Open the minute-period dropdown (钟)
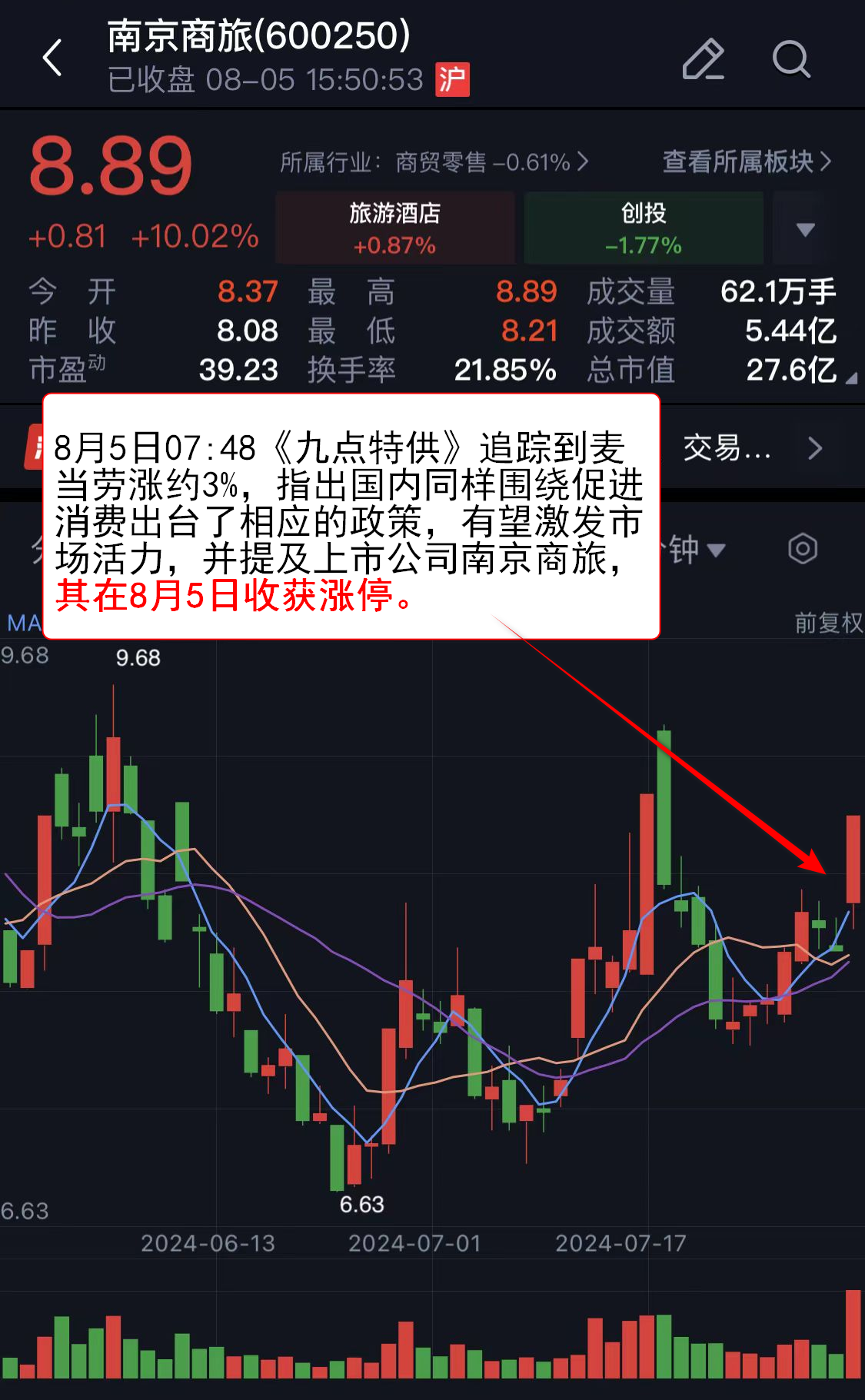The image size is (865, 1400). pyautogui.click(x=694, y=549)
